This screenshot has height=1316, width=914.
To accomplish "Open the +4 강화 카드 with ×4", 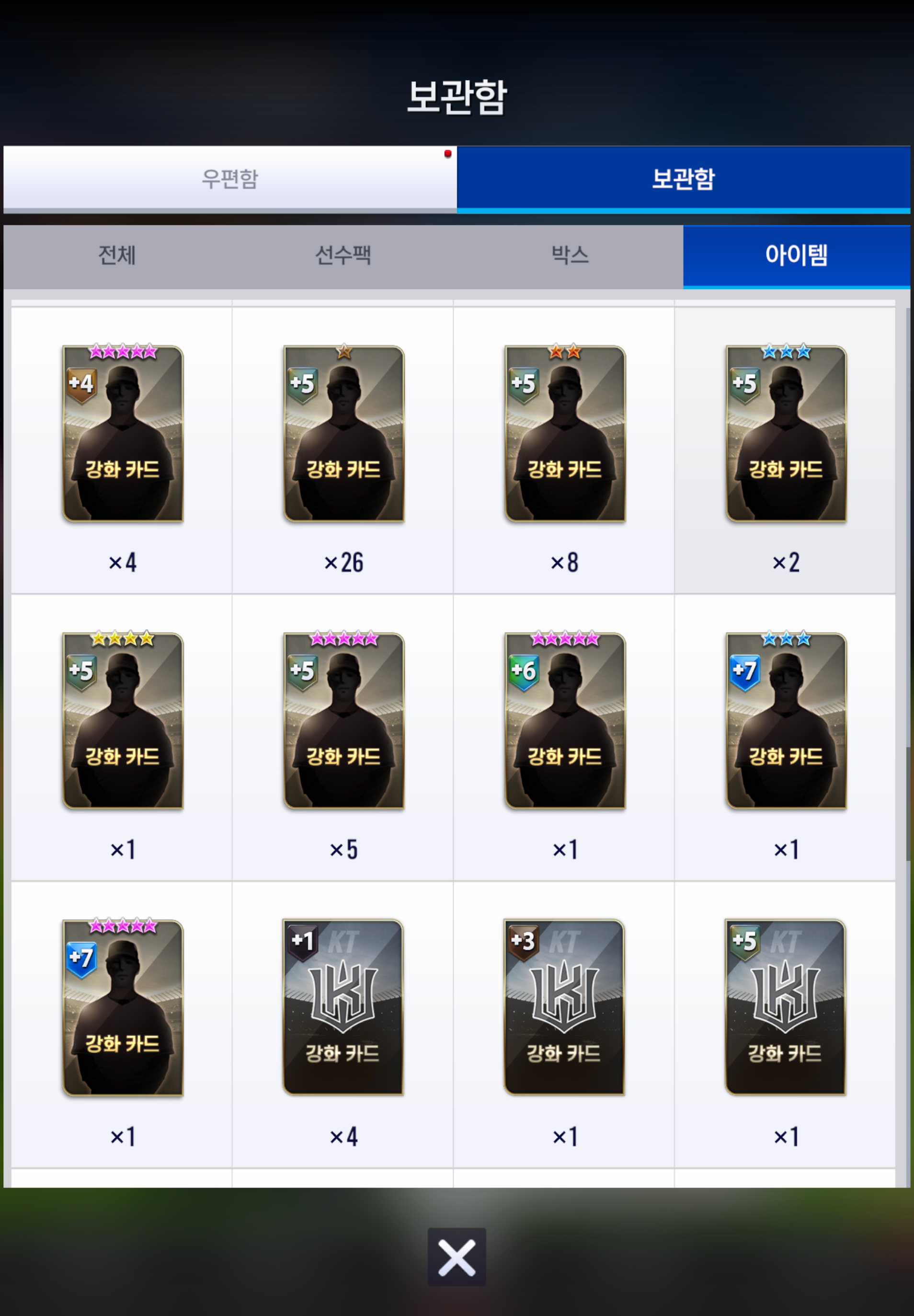I will (123, 434).
